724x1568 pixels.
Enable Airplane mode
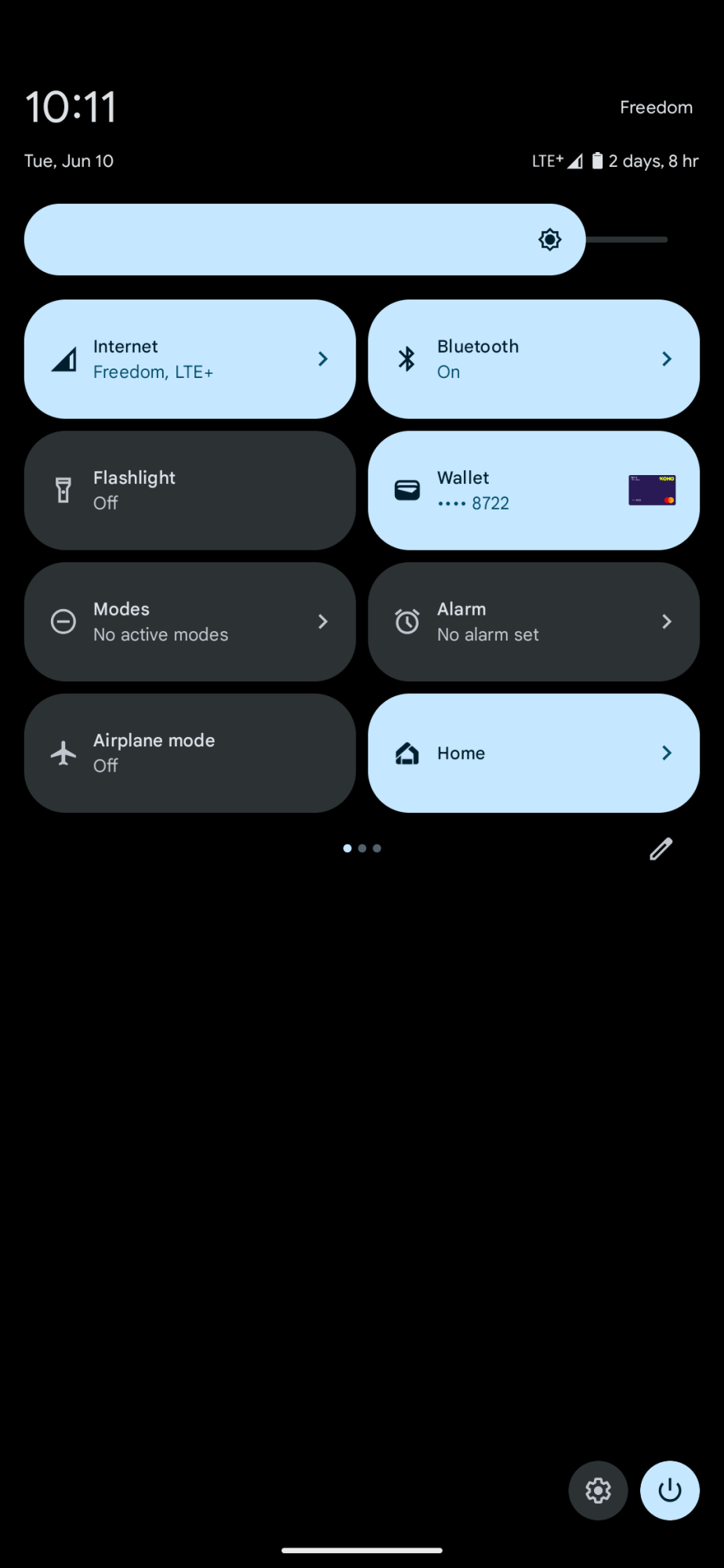click(190, 753)
